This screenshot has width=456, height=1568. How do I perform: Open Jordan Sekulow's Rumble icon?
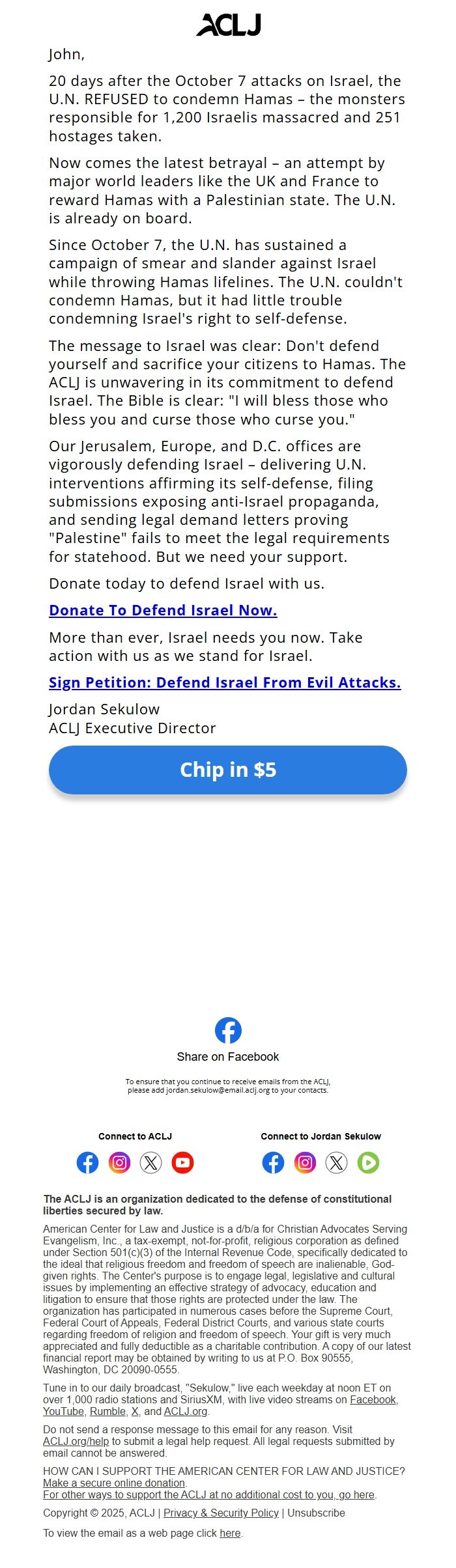368,1162
